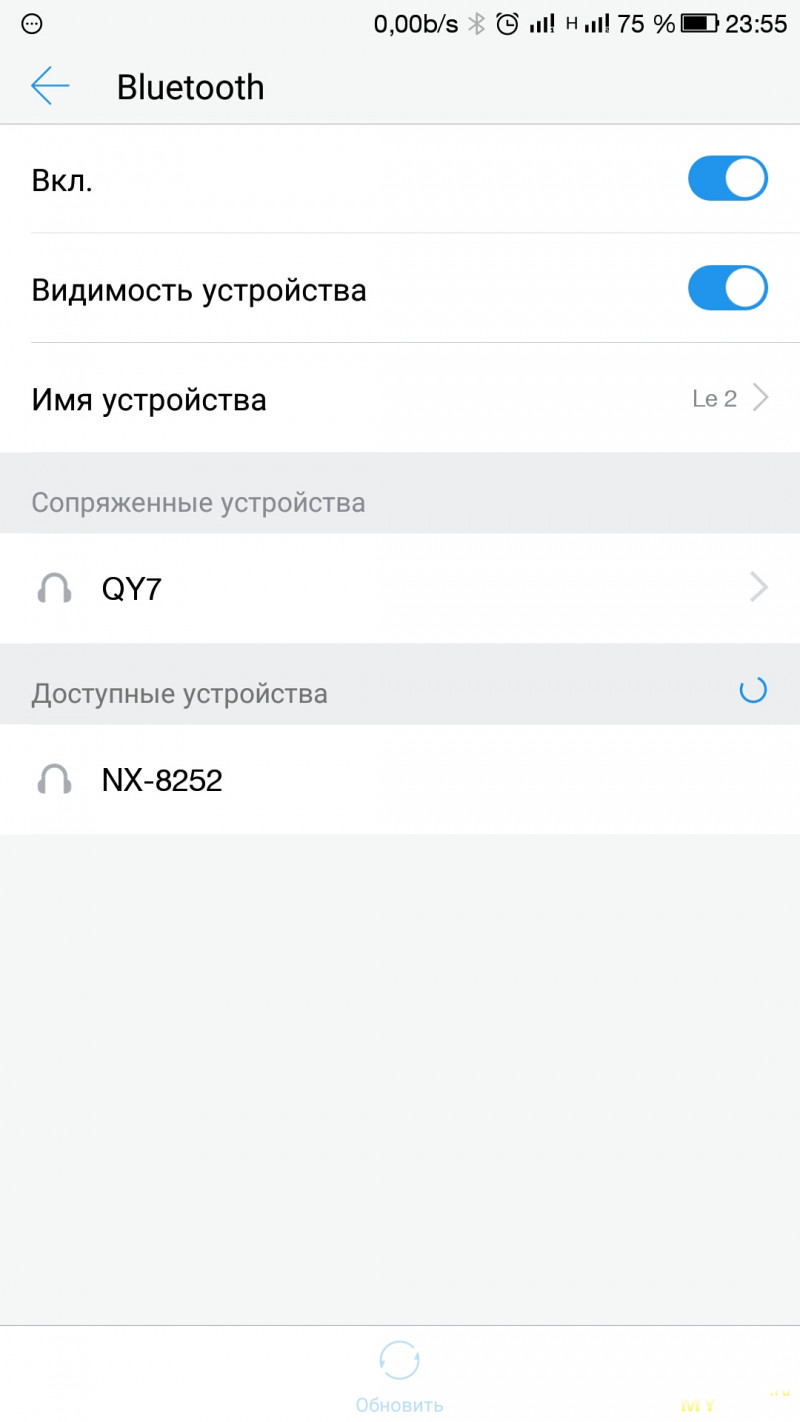
Task: Turn off the Bluetooth Вкл. switch
Action: 727,179
